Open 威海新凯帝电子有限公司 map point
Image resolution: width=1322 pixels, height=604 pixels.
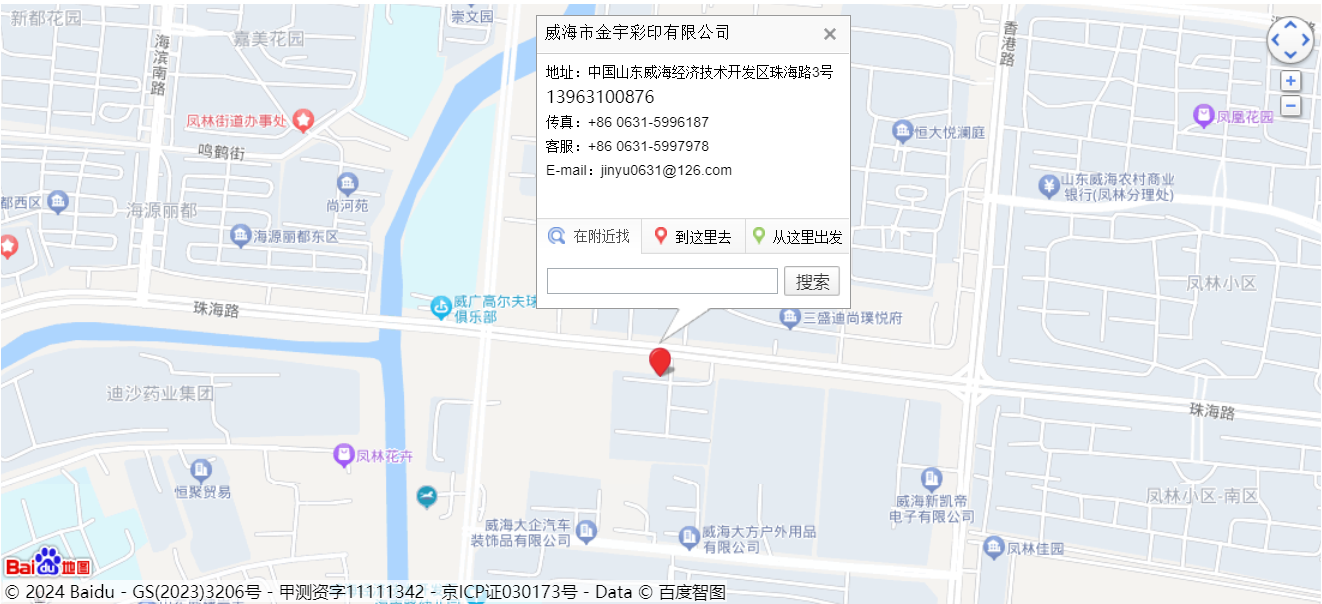932,479
